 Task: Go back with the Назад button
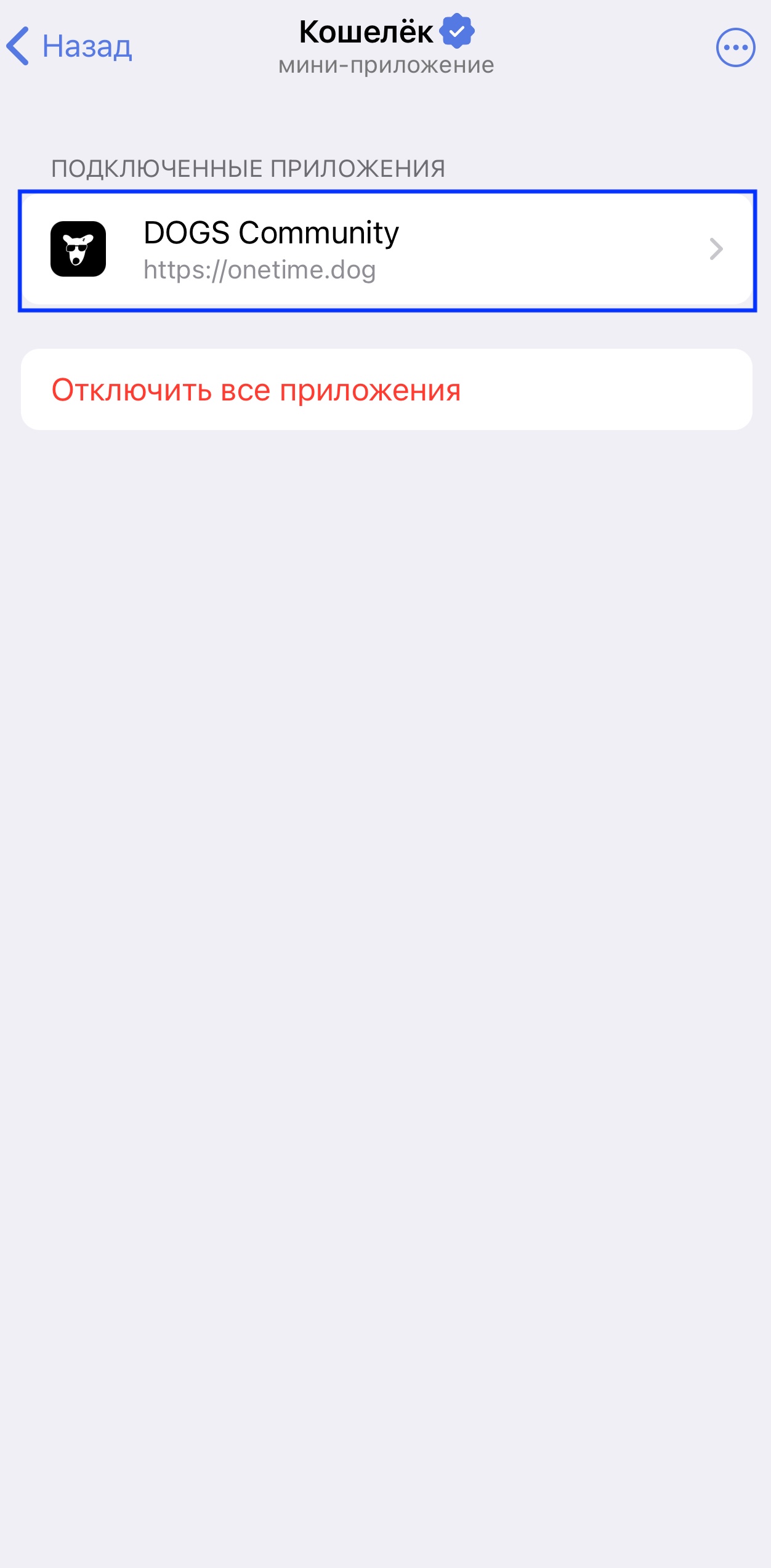(69, 46)
